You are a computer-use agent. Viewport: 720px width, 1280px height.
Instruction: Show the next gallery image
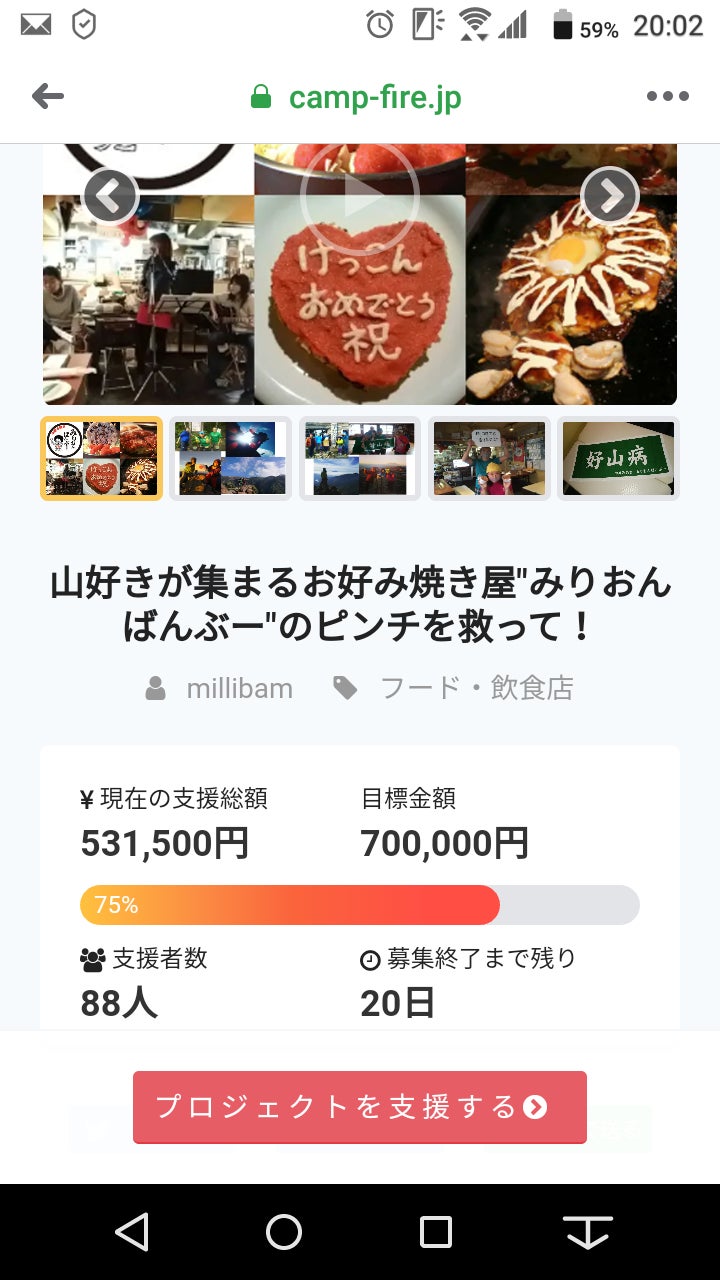pos(609,196)
